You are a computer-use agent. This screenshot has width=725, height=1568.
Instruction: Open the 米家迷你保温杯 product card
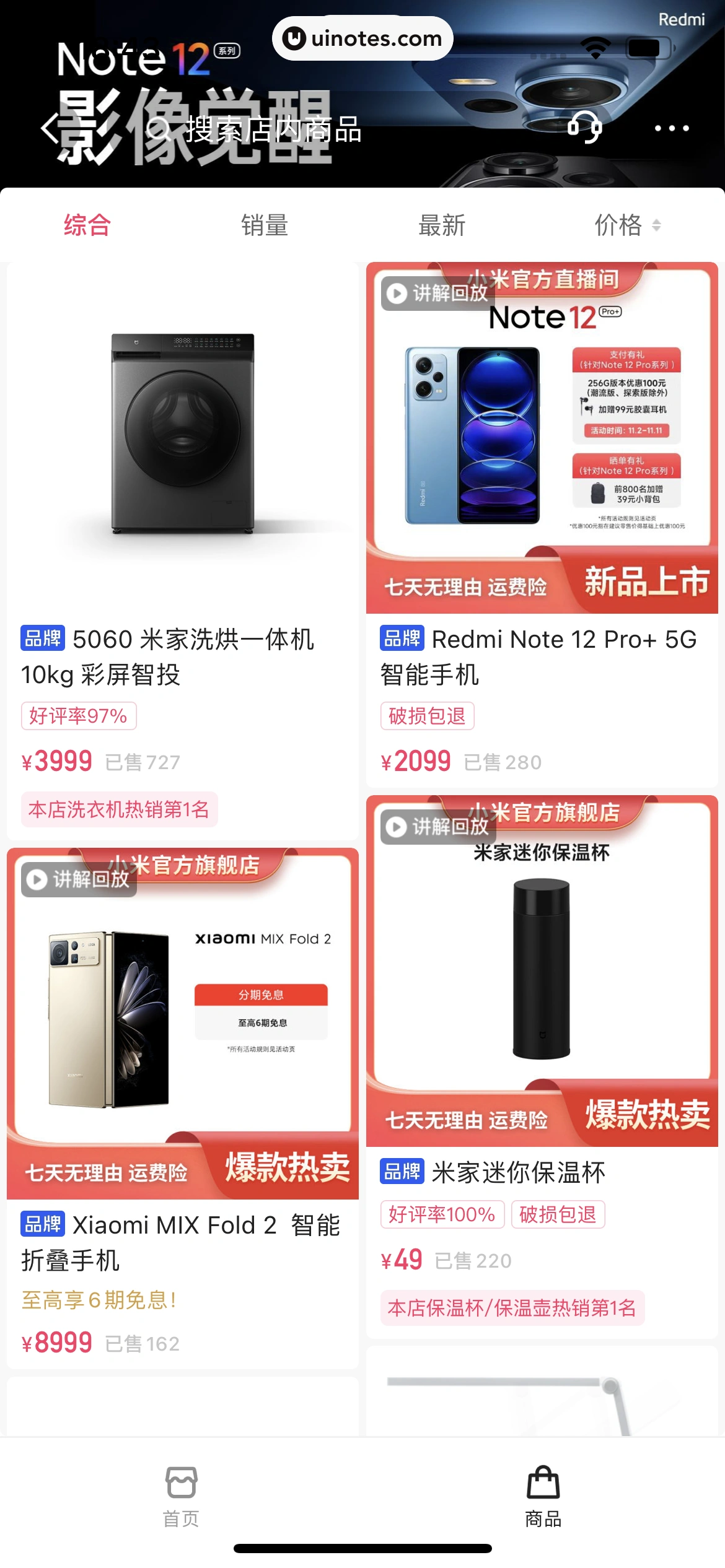(x=542, y=991)
